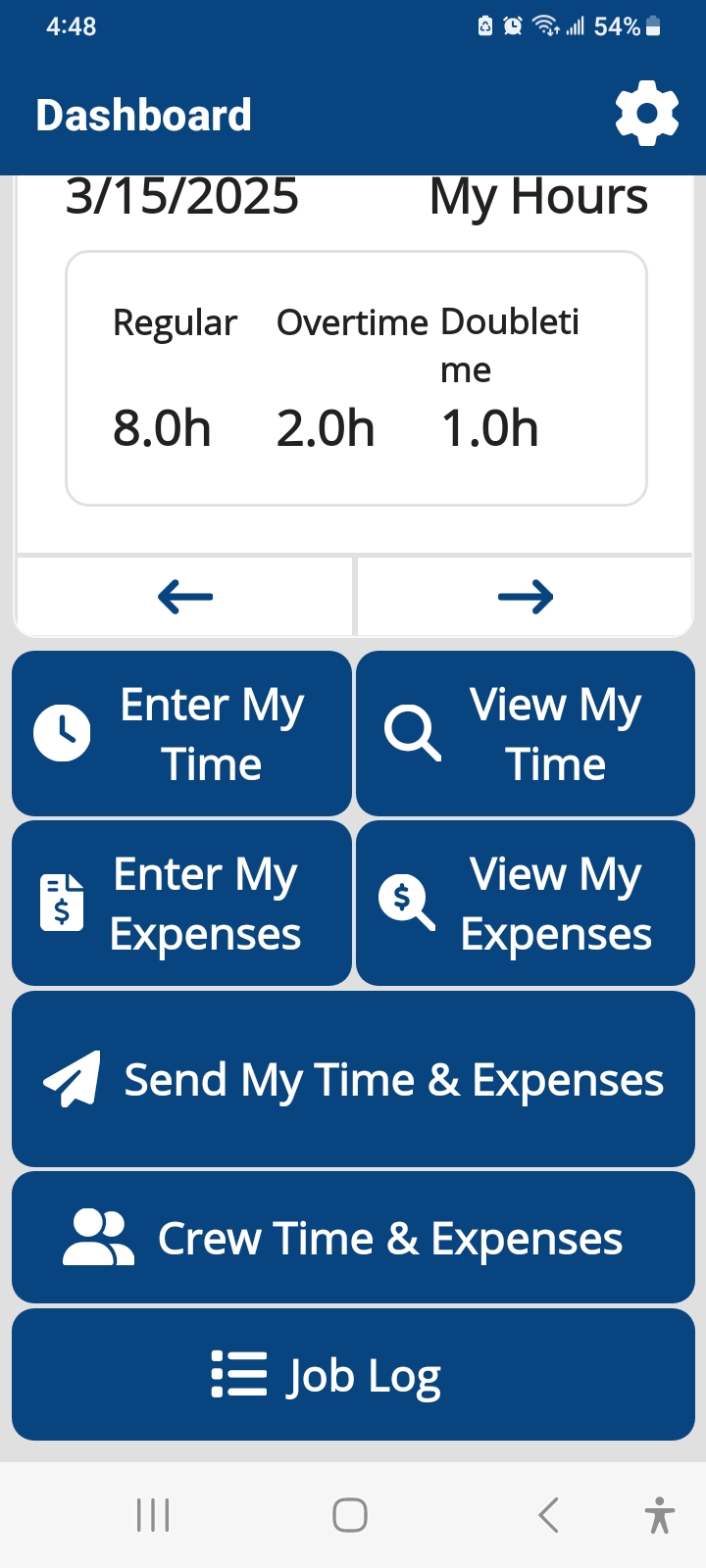Tap the system back button
Screen dimensions: 706x1568
point(549,1515)
